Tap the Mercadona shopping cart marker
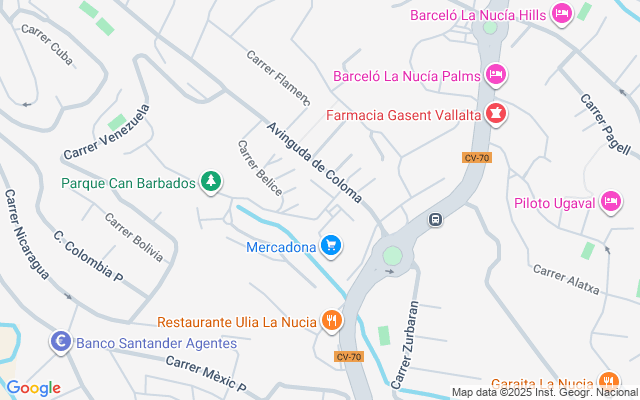This screenshot has height=400, width=640. pyautogui.click(x=332, y=245)
